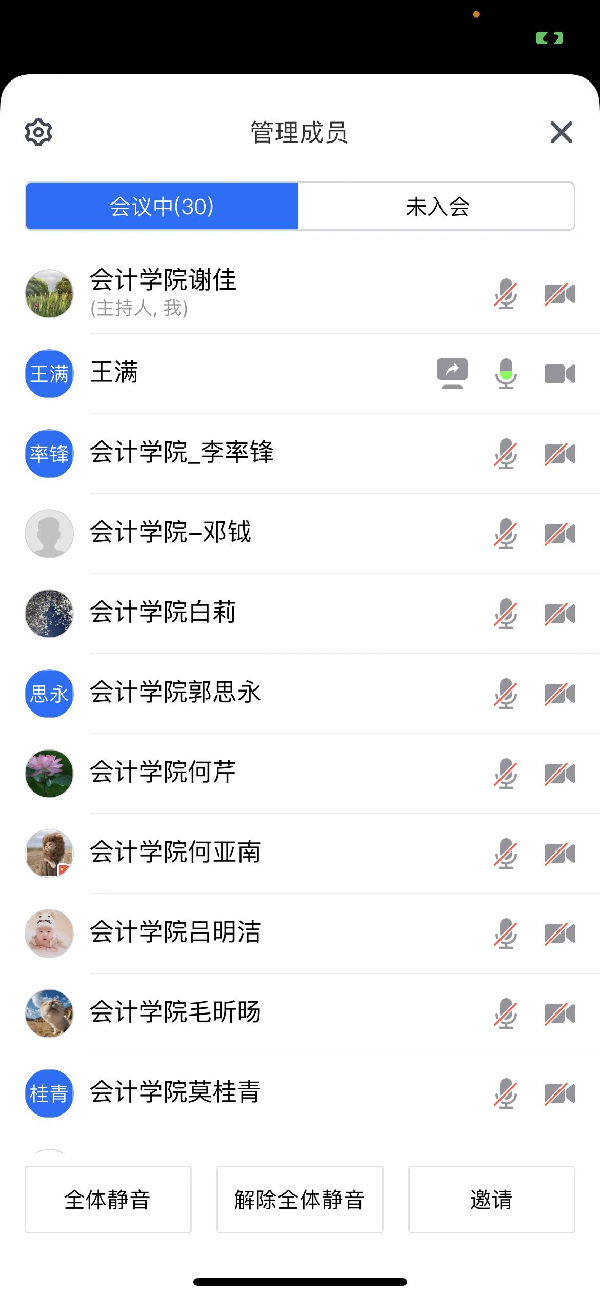Unmute 会计学院毛昕旸's microphone
Image resolution: width=600 pixels, height=1298 pixels.
coord(506,1013)
